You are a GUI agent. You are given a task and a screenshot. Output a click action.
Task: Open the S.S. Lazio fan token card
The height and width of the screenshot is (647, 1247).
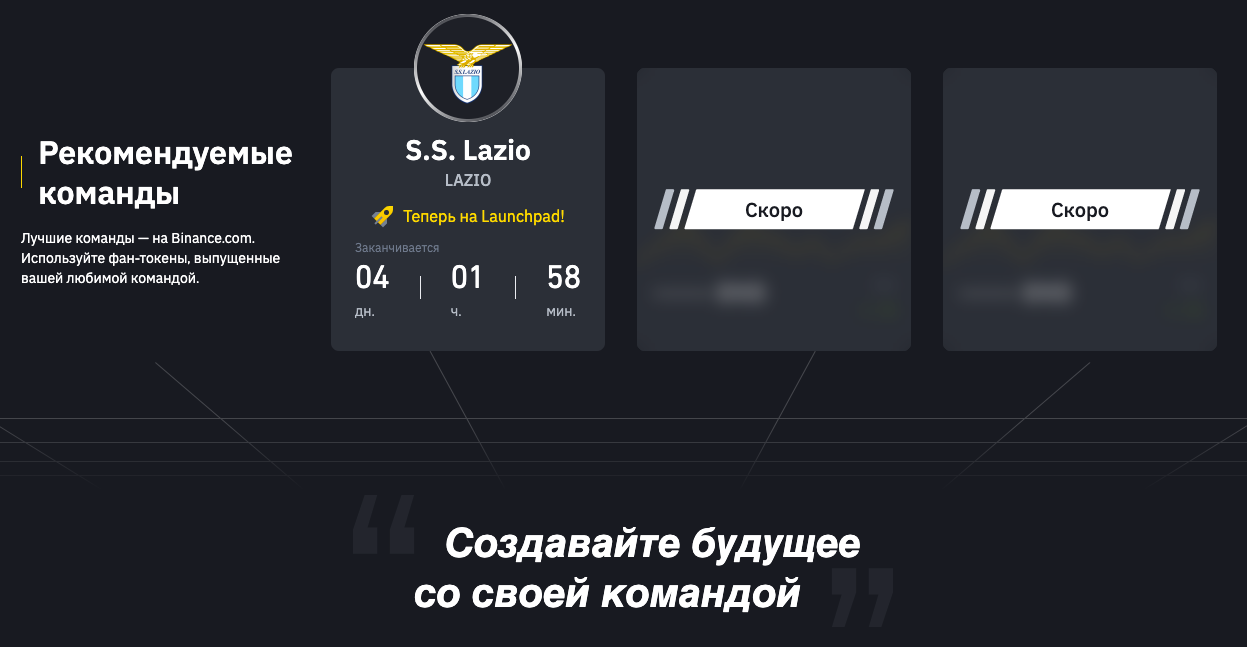click(x=467, y=152)
